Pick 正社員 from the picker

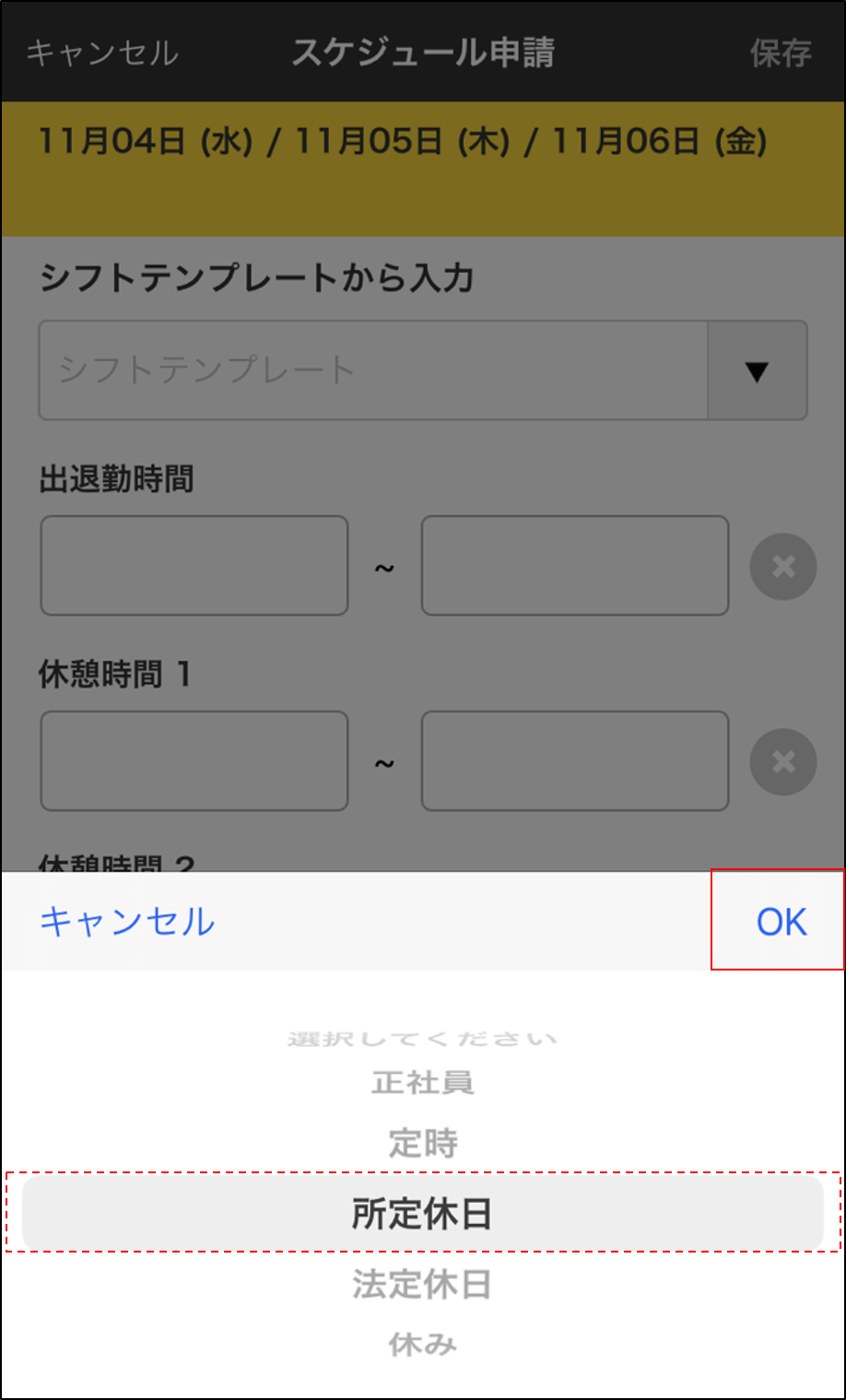[x=422, y=1082]
